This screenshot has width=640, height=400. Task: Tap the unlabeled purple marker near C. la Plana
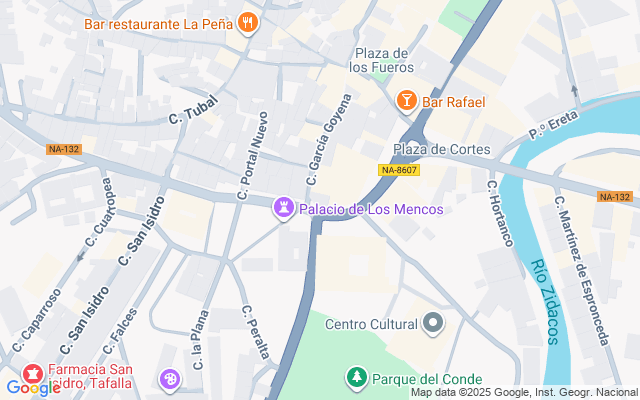(169, 379)
